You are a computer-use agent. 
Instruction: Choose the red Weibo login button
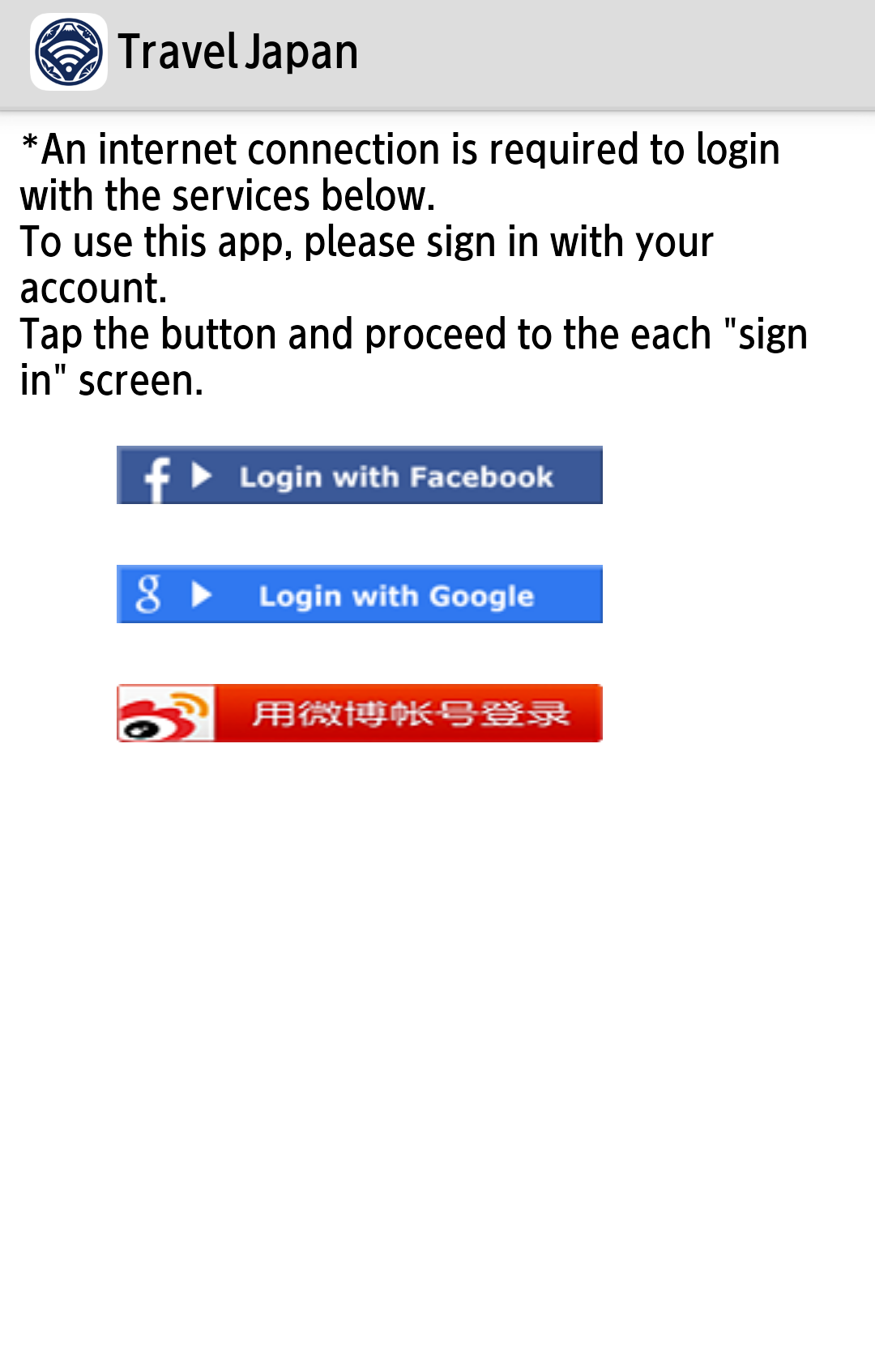(360, 713)
